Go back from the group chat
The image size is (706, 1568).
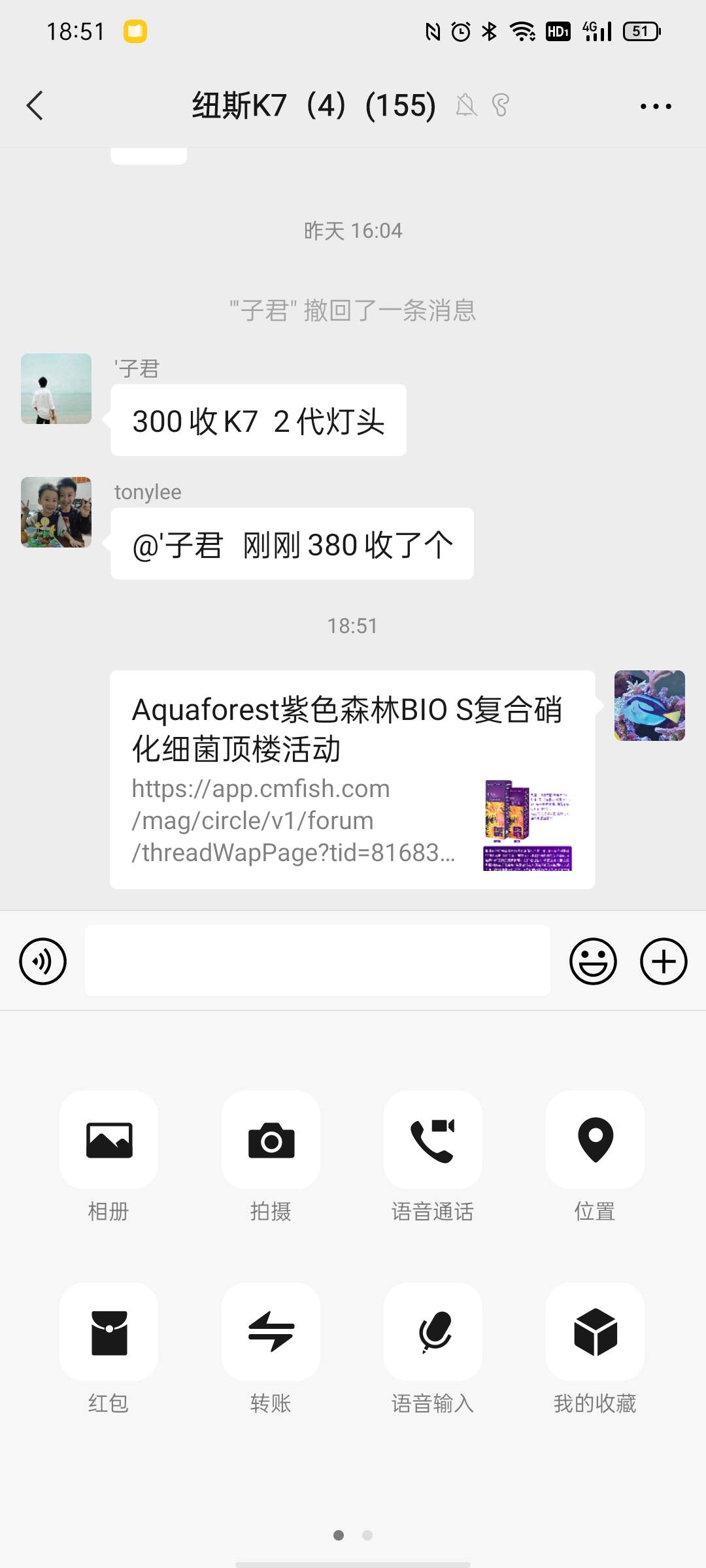point(35,106)
